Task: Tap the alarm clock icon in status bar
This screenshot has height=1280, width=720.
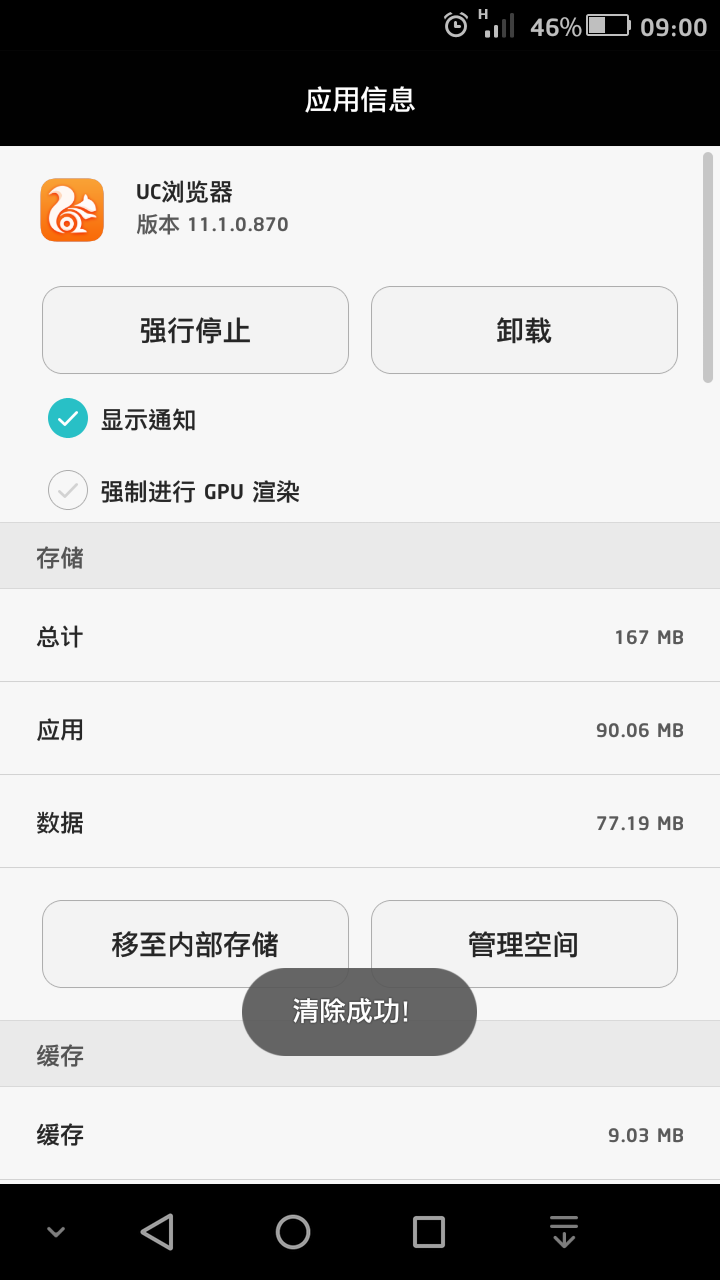Action: (455, 25)
